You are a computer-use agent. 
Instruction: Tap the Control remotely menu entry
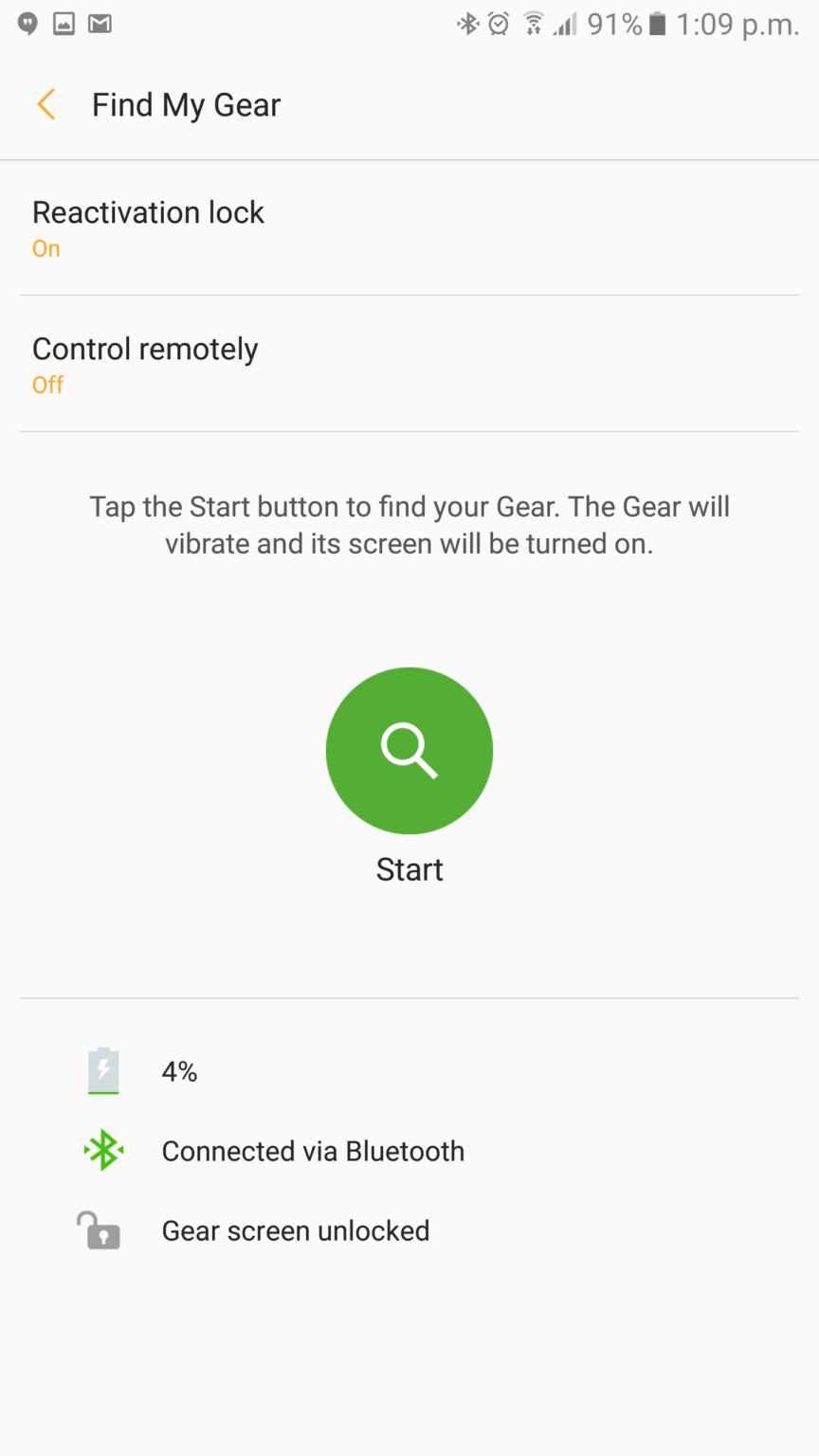[x=409, y=364]
